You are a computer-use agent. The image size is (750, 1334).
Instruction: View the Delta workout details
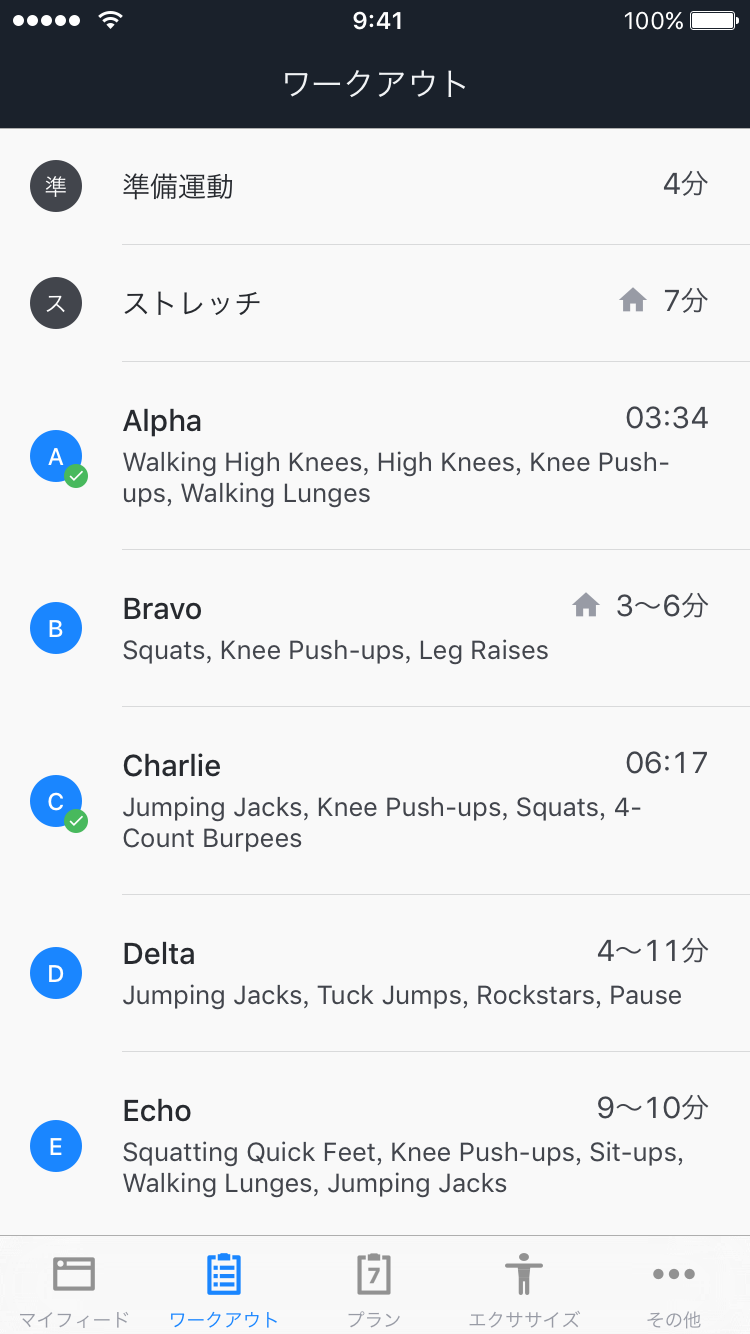[375, 973]
